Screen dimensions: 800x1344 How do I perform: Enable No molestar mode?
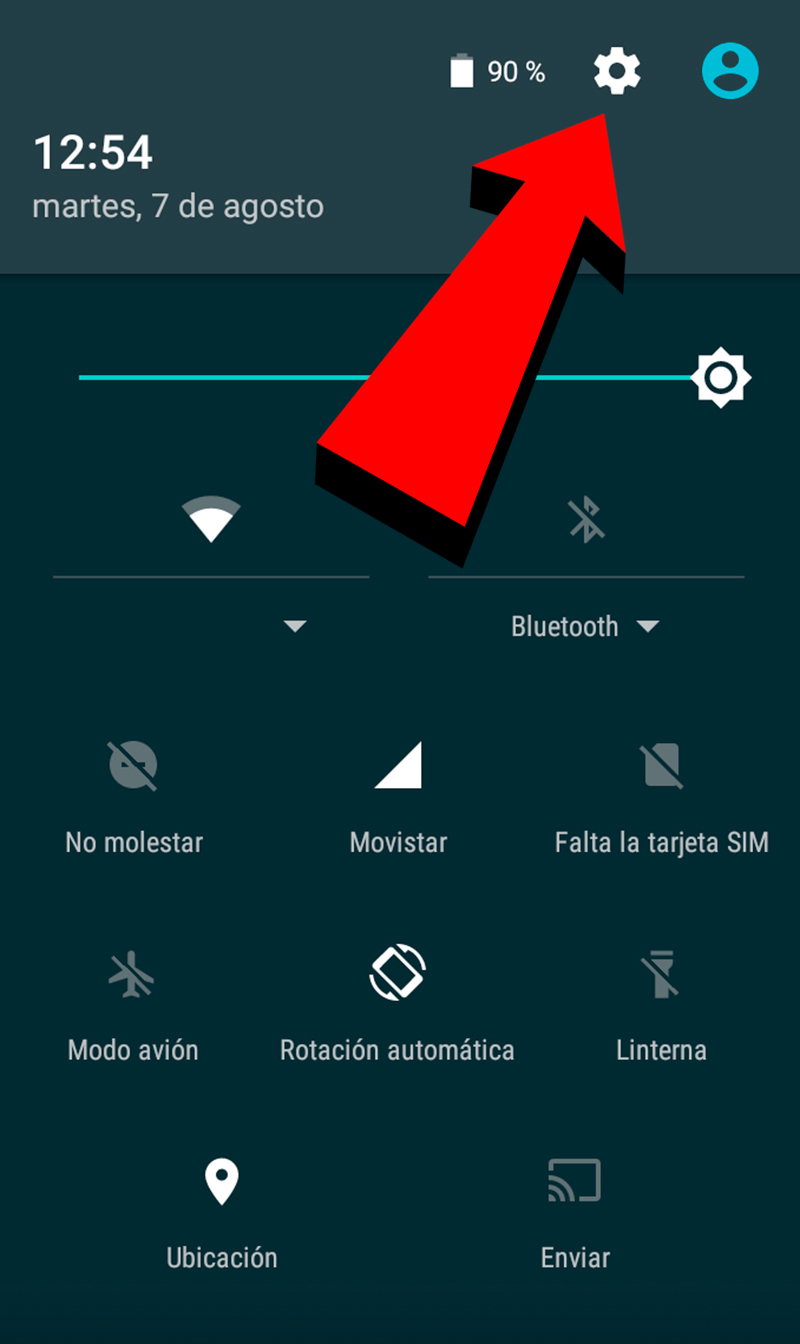(134, 767)
